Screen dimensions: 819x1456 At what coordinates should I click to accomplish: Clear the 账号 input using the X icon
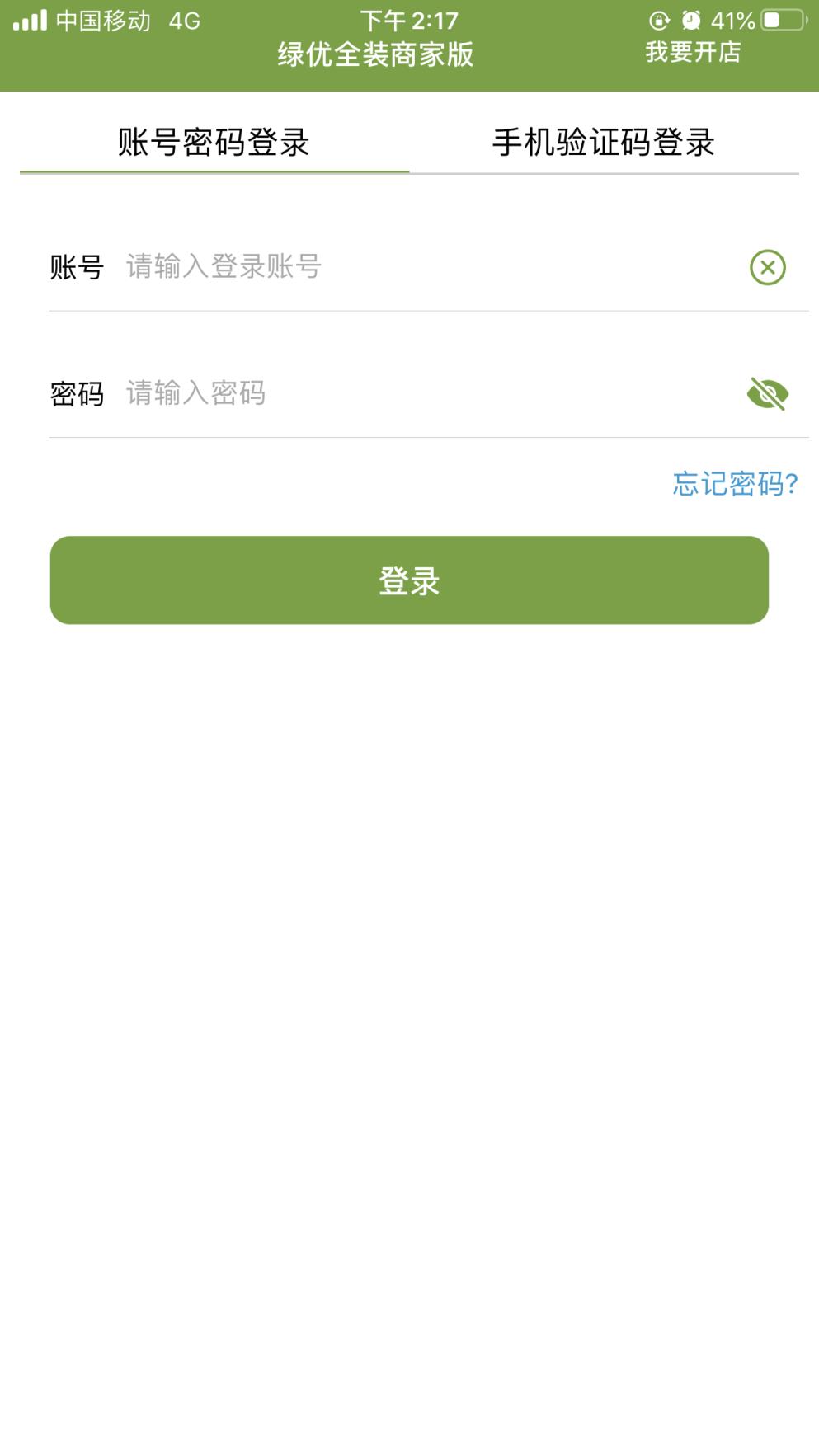(766, 268)
